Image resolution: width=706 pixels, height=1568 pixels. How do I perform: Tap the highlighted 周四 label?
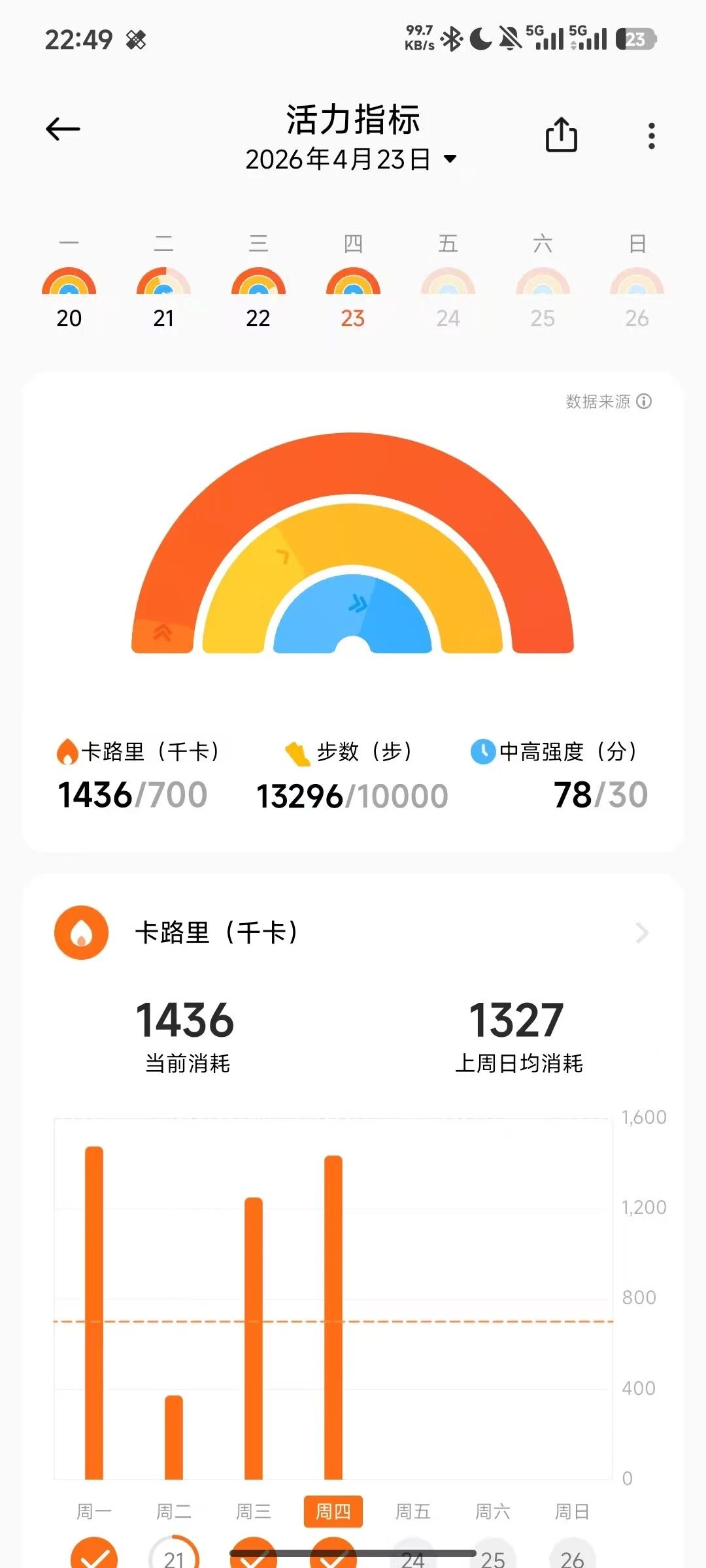click(333, 1511)
